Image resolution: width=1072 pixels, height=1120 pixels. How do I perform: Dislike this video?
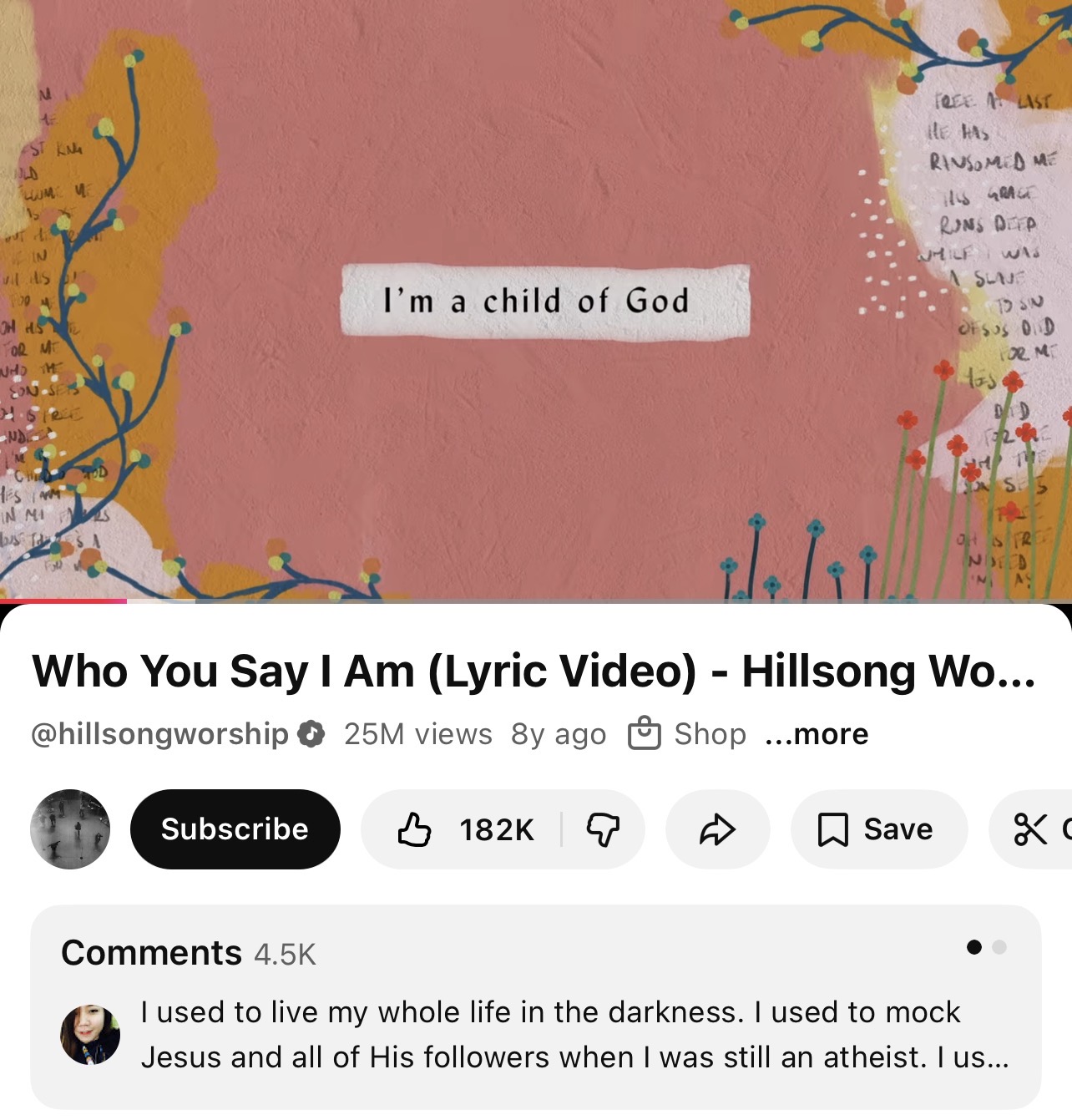[603, 829]
